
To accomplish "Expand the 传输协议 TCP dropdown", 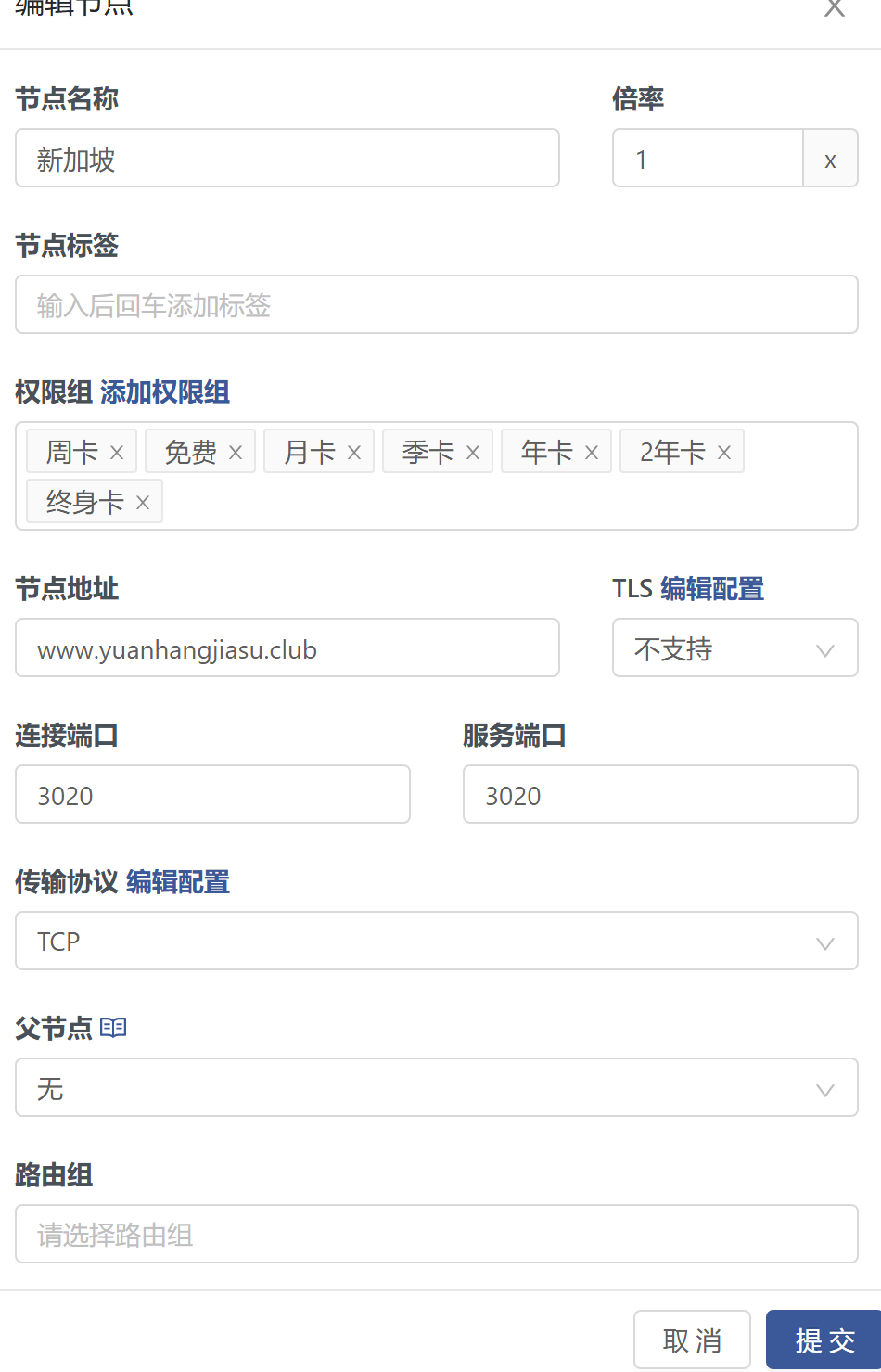I will [x=436, y=942].
